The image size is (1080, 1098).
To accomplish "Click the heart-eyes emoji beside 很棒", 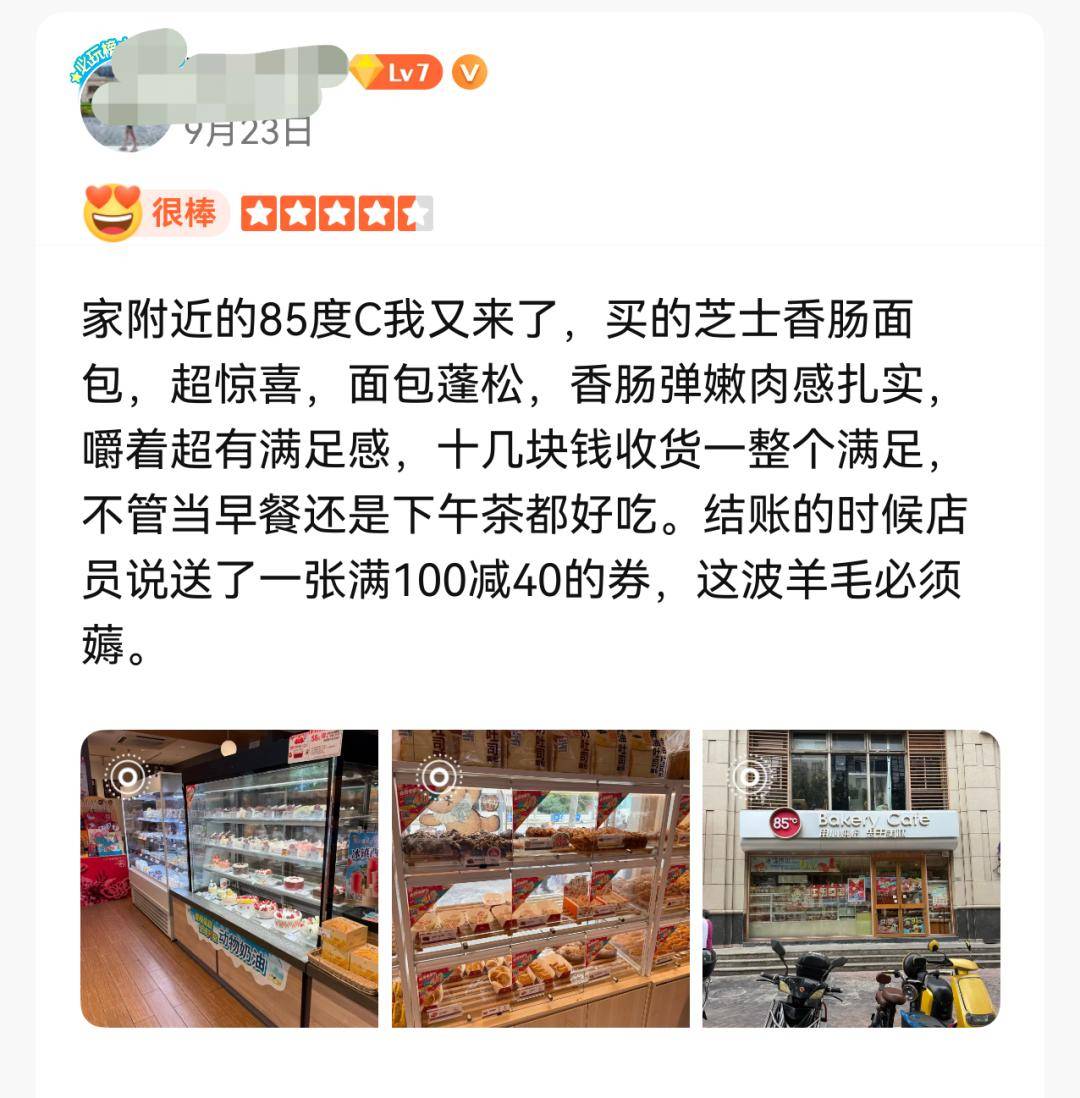I will 110,208.
